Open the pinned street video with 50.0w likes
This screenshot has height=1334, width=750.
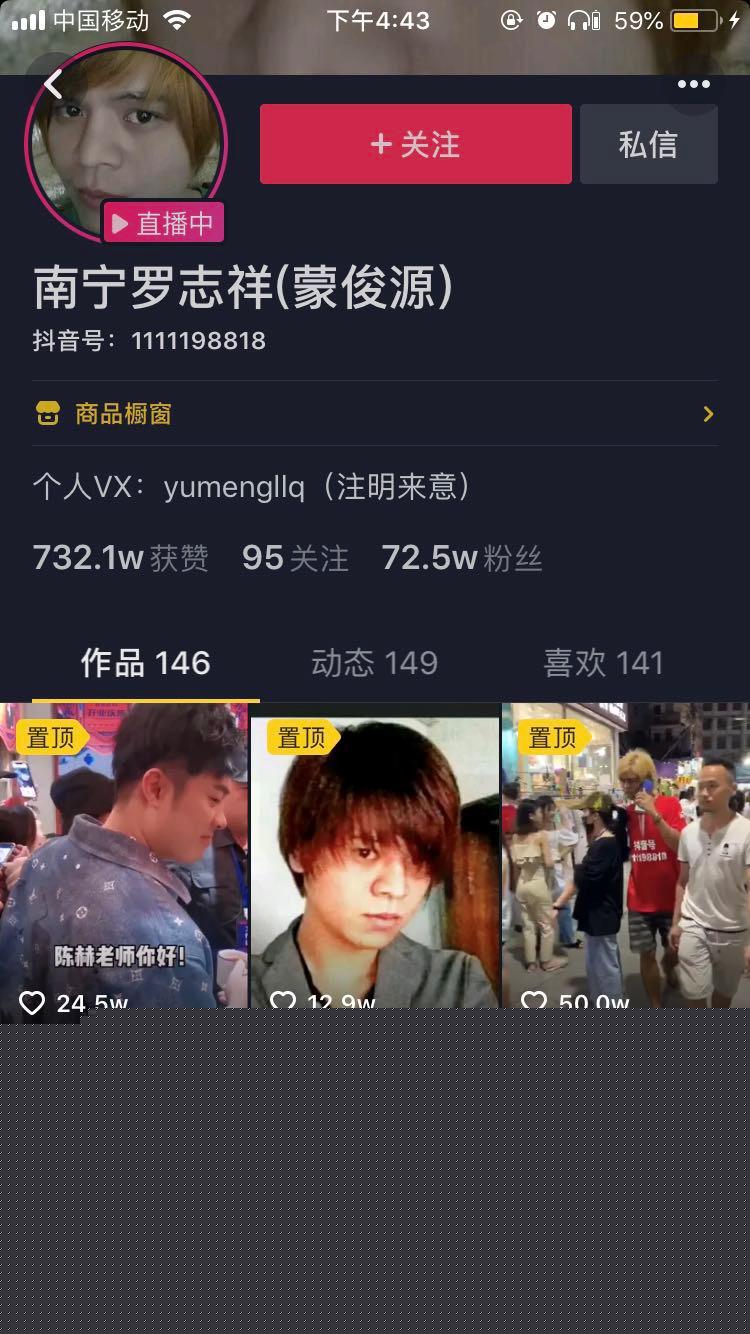point(626,855)
